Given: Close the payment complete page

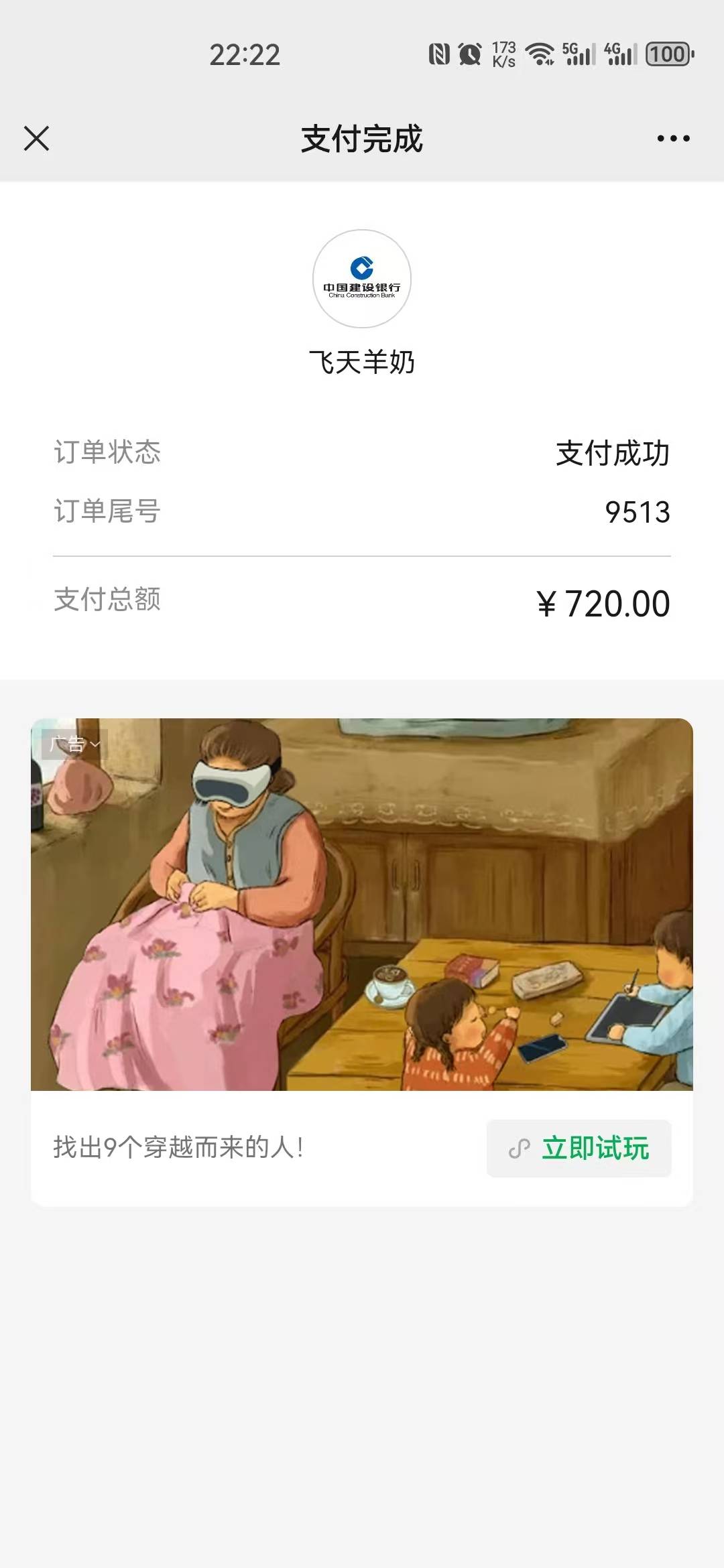Looking at the screenshot, I should coord(36,139).
